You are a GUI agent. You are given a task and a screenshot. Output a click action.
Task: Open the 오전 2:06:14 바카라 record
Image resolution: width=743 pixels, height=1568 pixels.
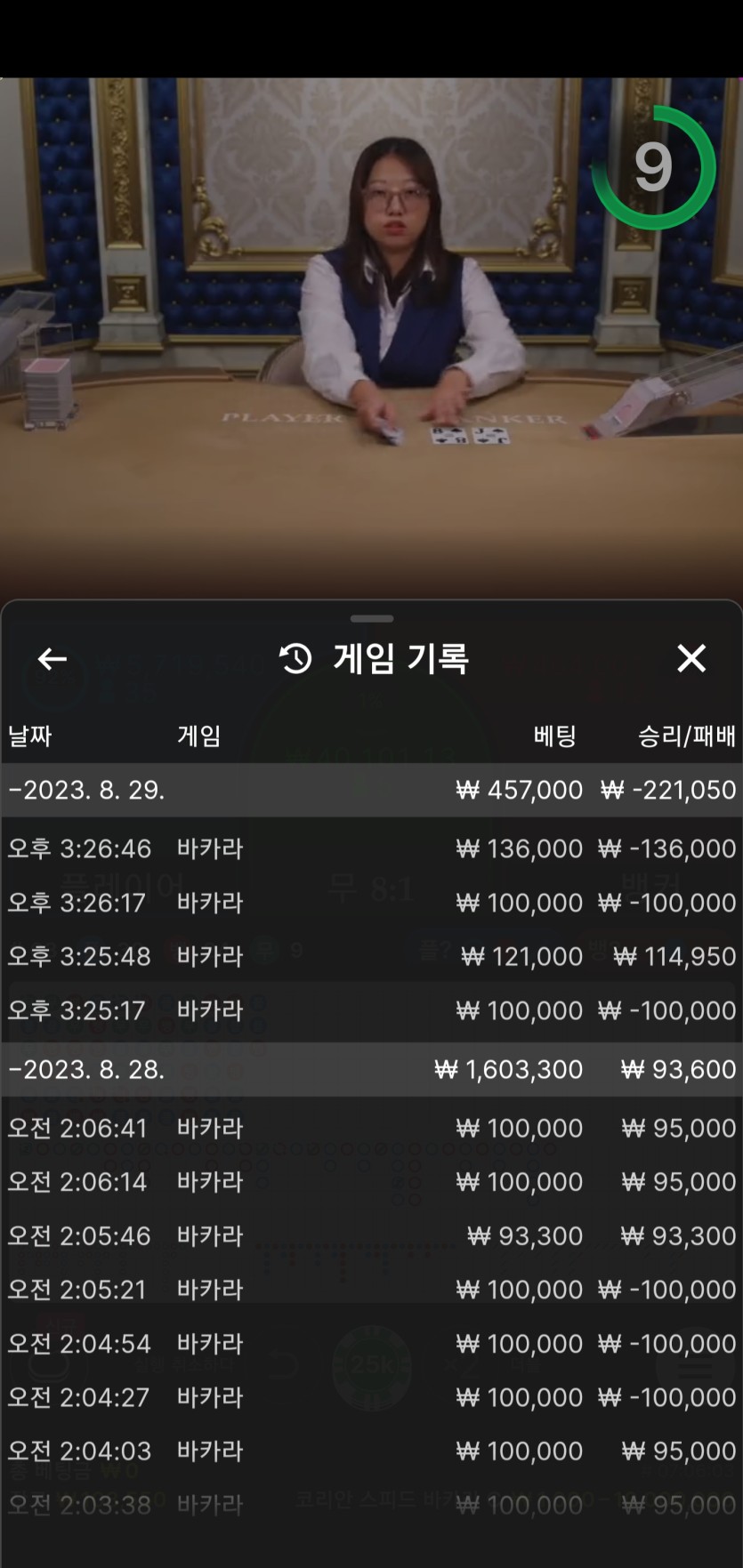pos(372,1182)
